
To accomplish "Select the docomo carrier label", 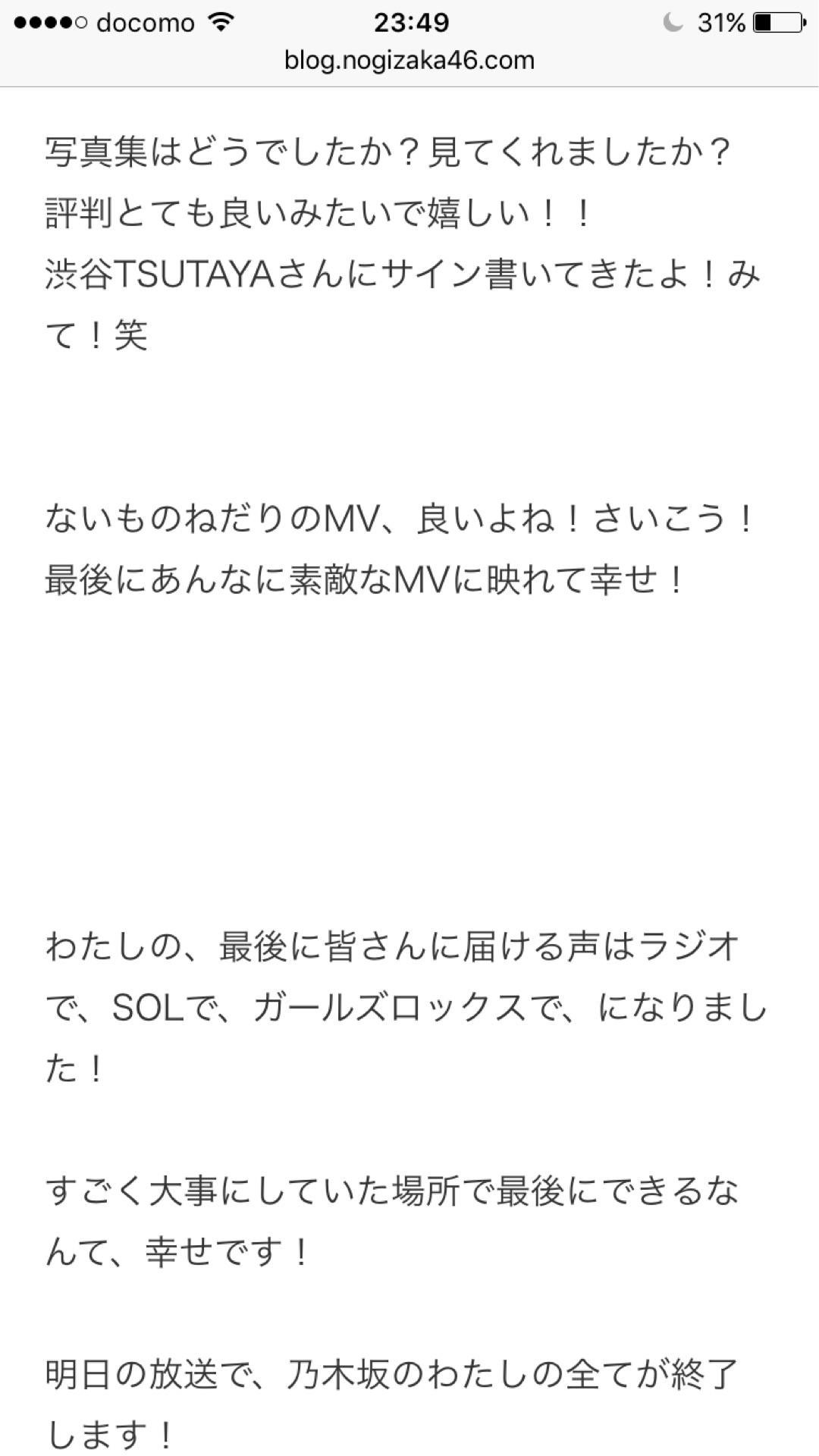I will click(140, 21).
